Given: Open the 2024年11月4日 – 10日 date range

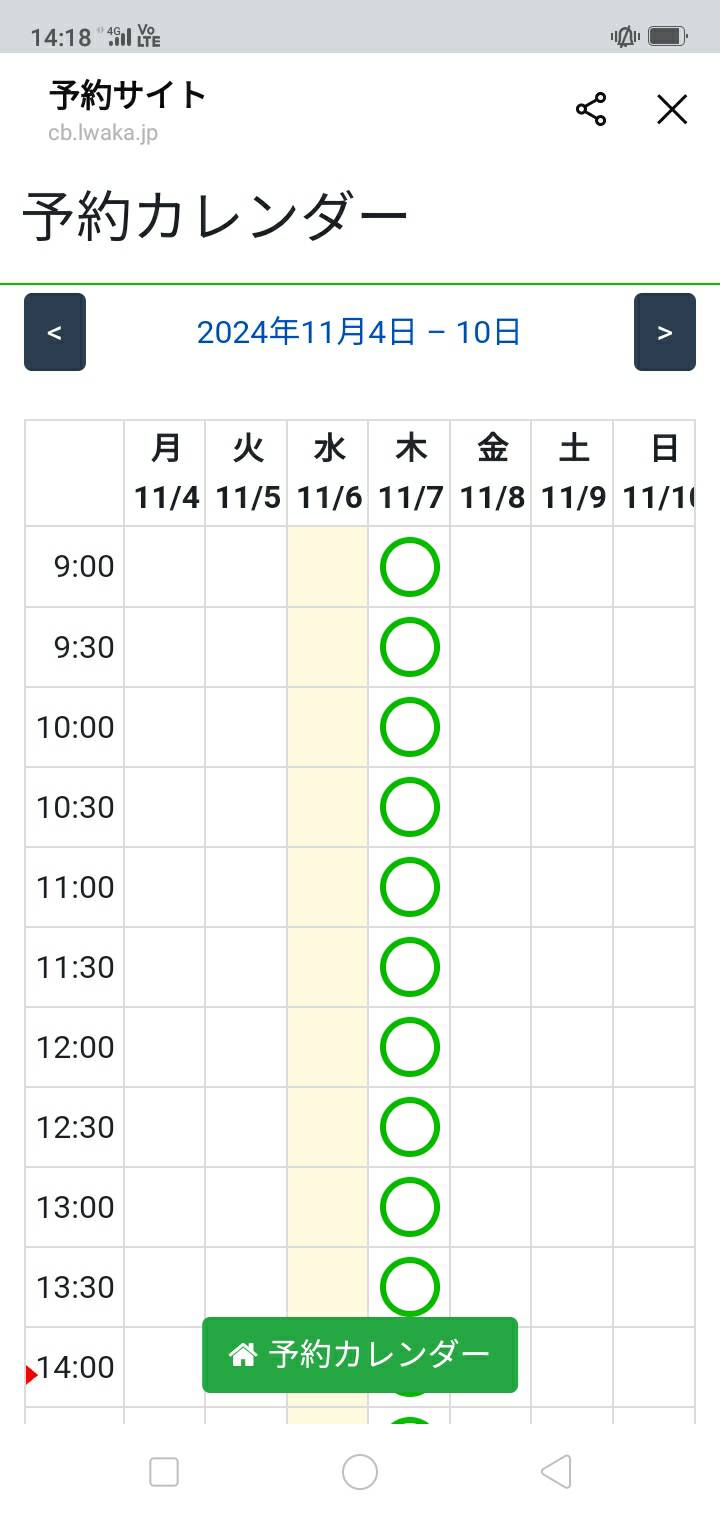Looking at the screenshot, I should [359, 332].
